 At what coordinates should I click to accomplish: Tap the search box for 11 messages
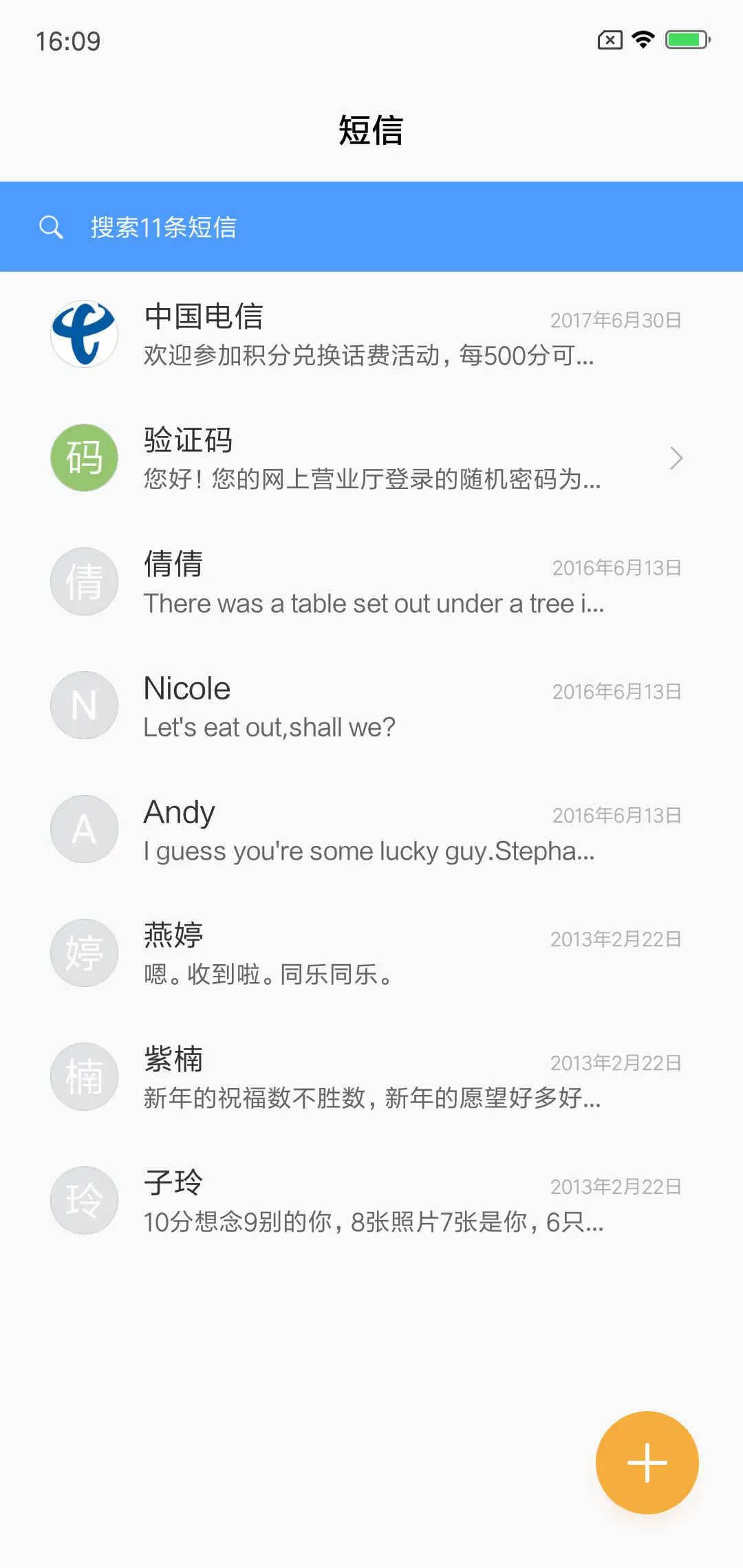pos(371,227)
